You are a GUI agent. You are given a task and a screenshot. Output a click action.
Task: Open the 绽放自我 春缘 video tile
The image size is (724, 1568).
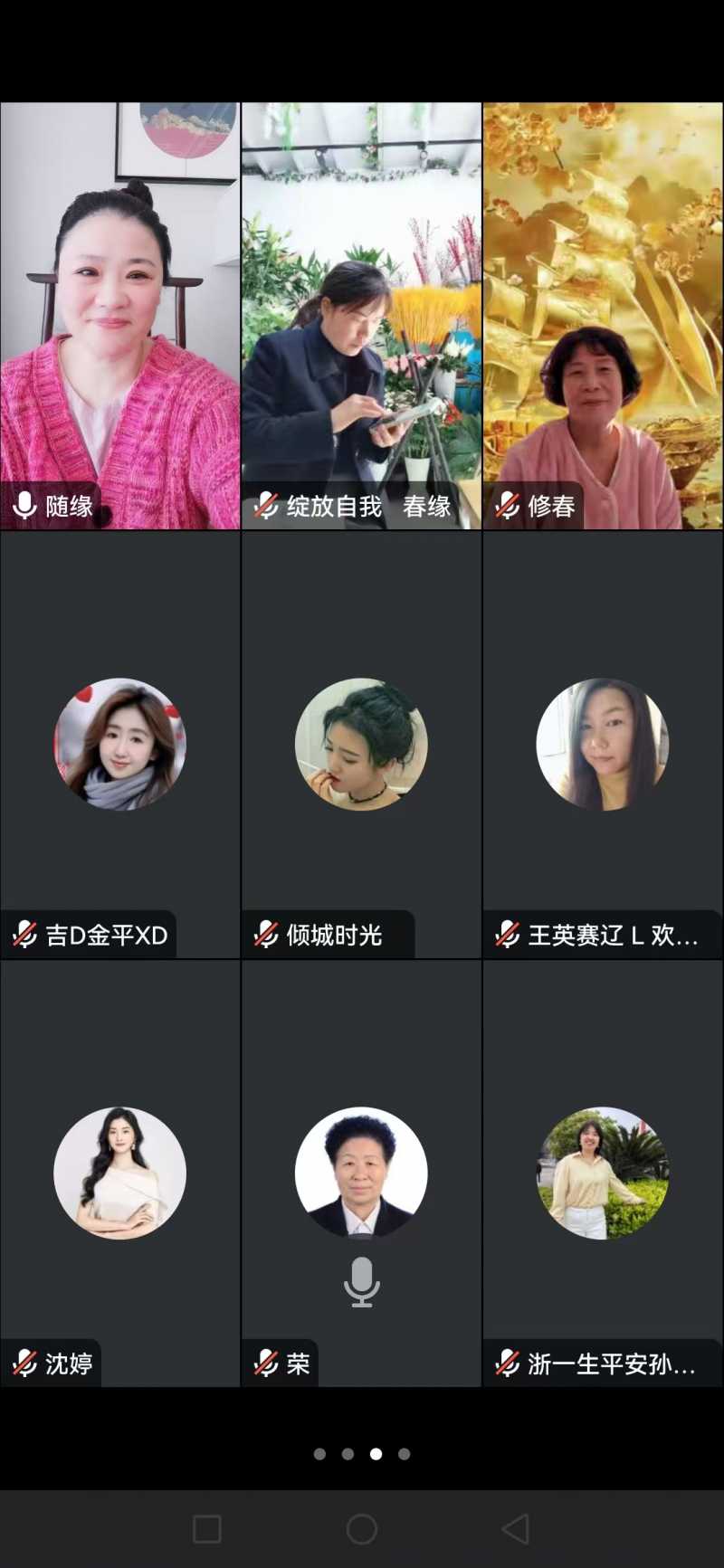361,315
